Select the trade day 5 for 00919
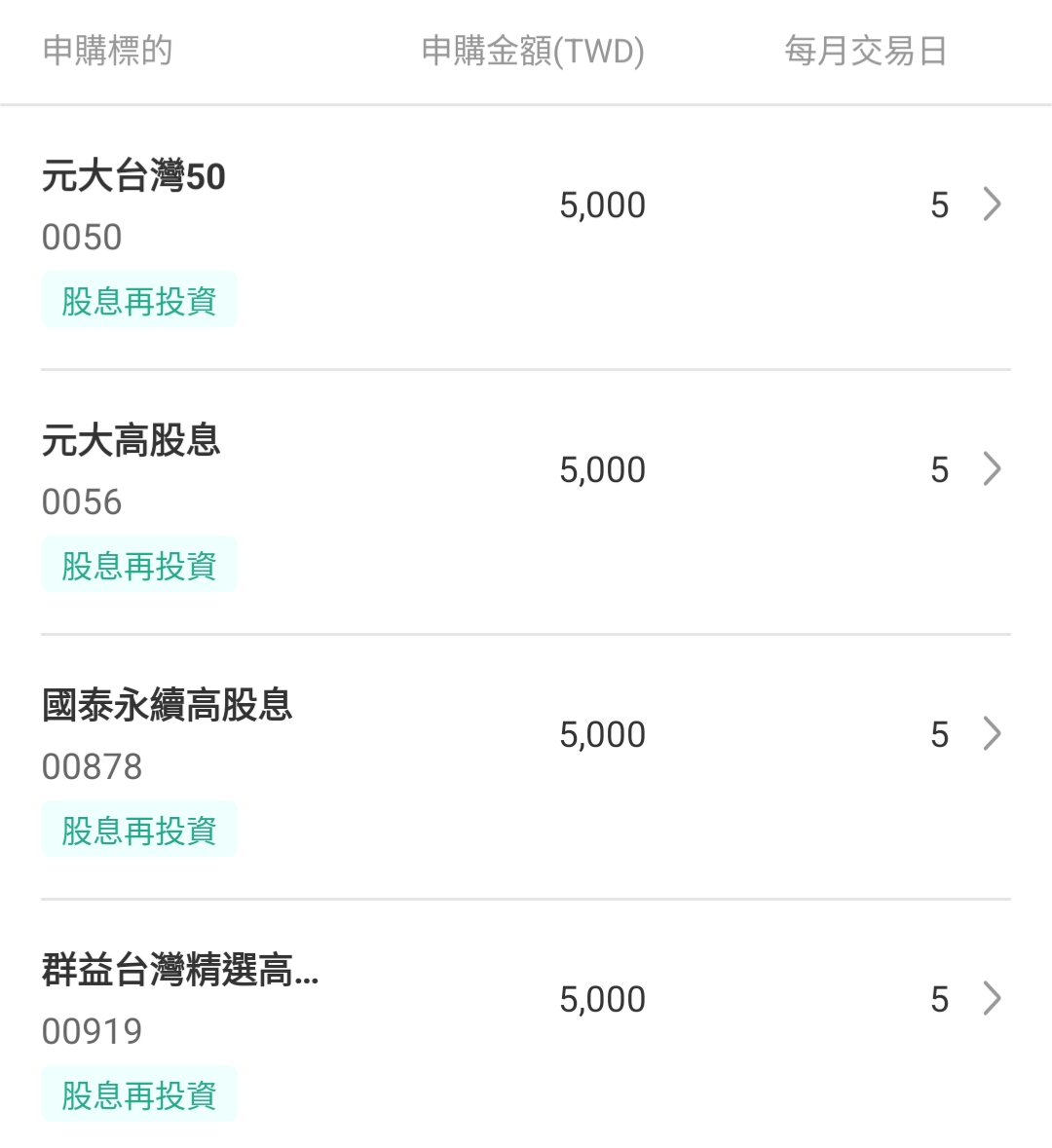This screenshot has height=1148, width=1052. pyautogui.click(x=940, y=998)
